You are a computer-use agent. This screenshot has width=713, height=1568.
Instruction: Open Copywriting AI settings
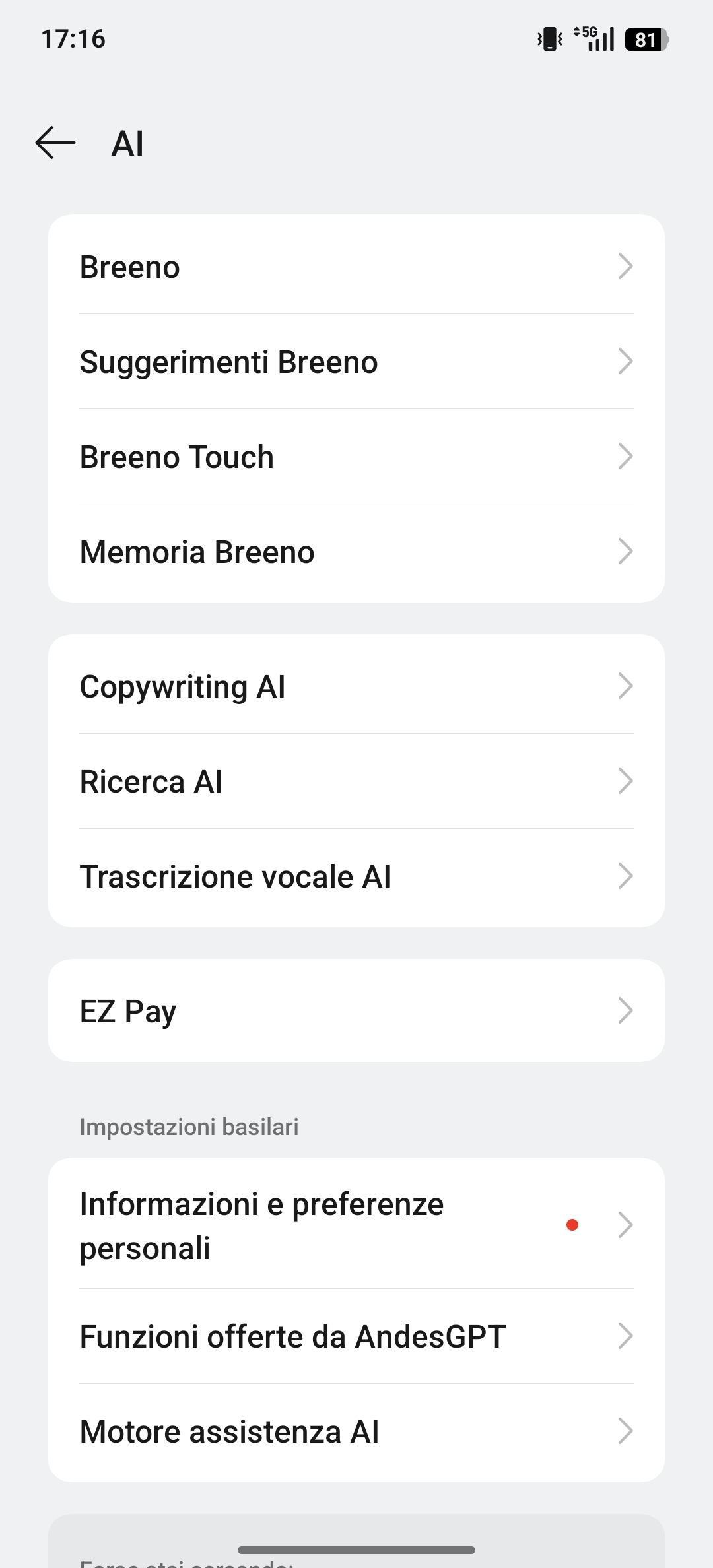click(356, 686)
